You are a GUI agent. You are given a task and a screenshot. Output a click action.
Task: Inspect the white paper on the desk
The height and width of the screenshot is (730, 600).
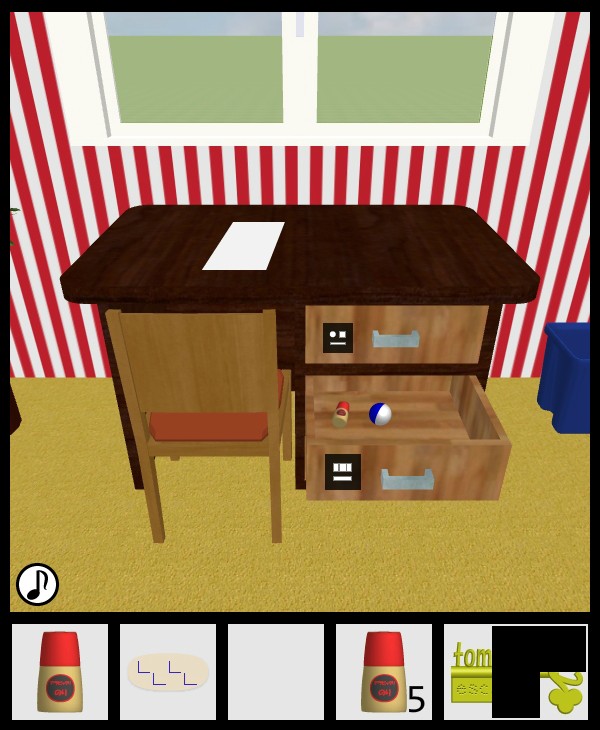point(244,245)
